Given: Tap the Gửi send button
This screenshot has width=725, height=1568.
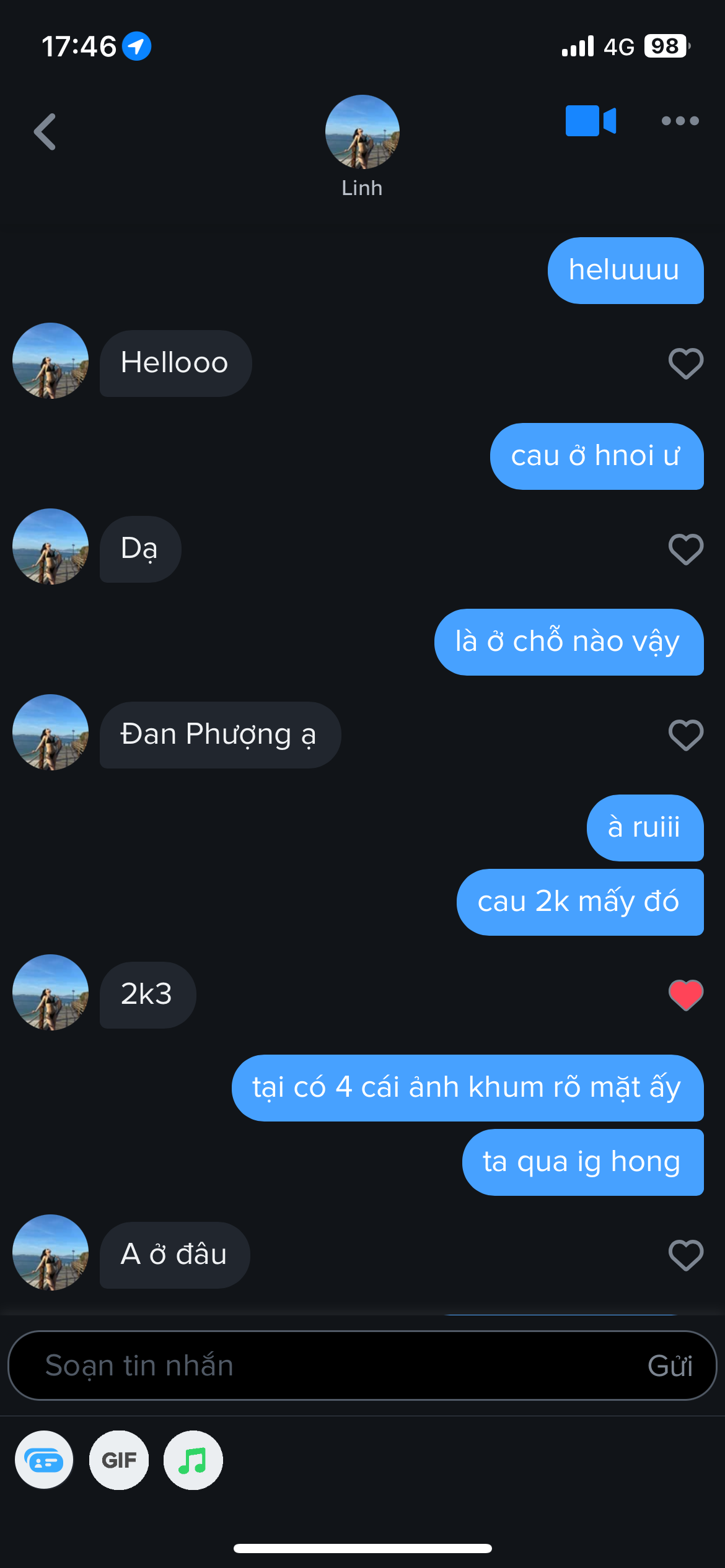Looking at the screenshot, I should (670, 1365).
